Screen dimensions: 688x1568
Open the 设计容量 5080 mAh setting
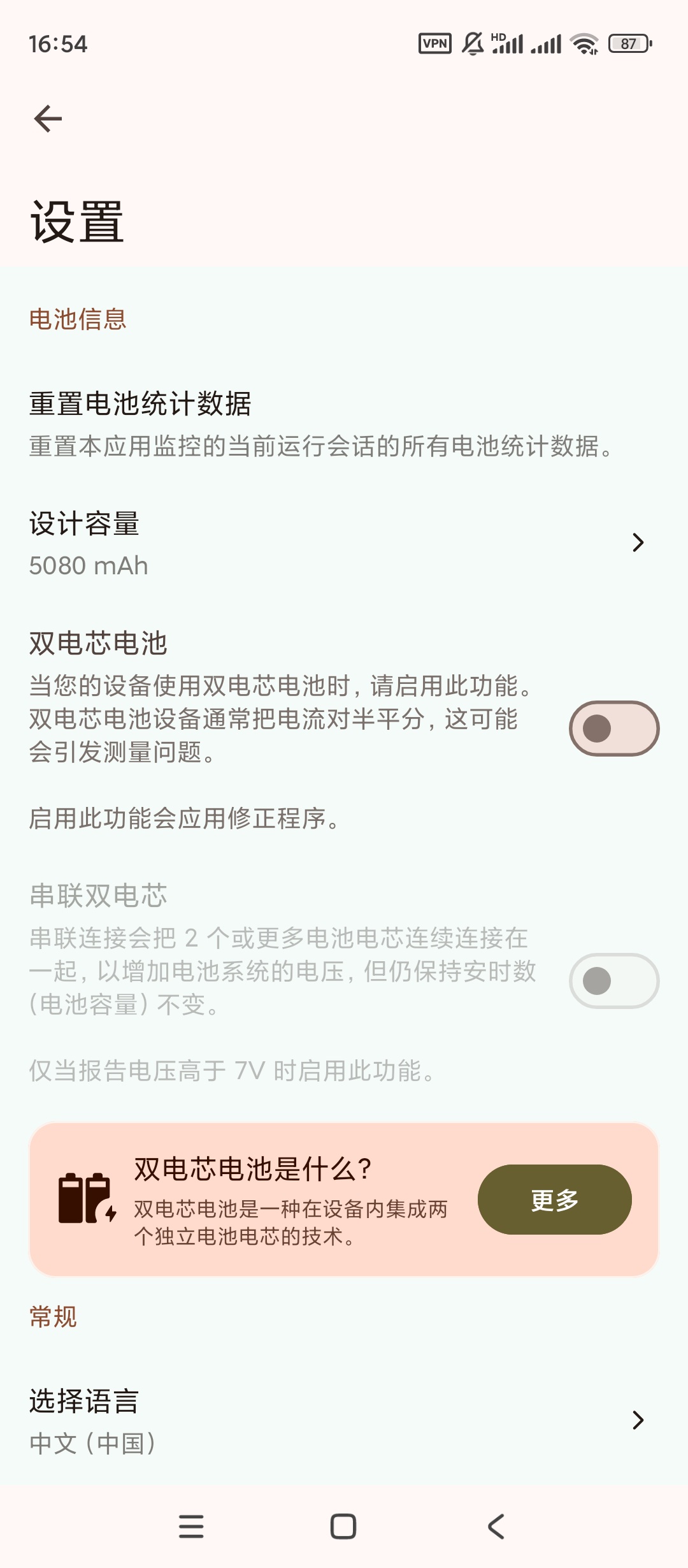point(331,544)
